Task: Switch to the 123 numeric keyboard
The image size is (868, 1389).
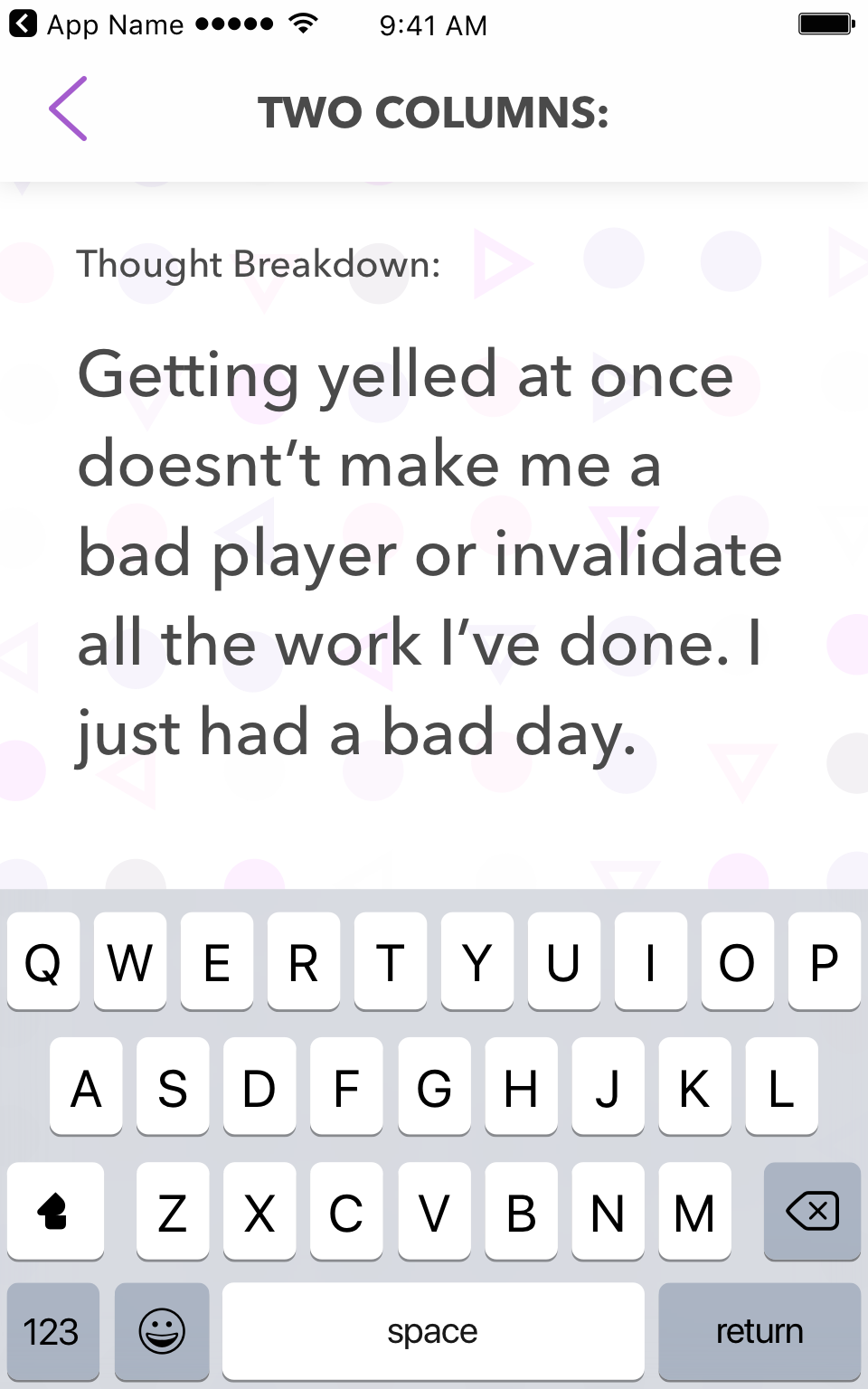Action: point(52,1331)
